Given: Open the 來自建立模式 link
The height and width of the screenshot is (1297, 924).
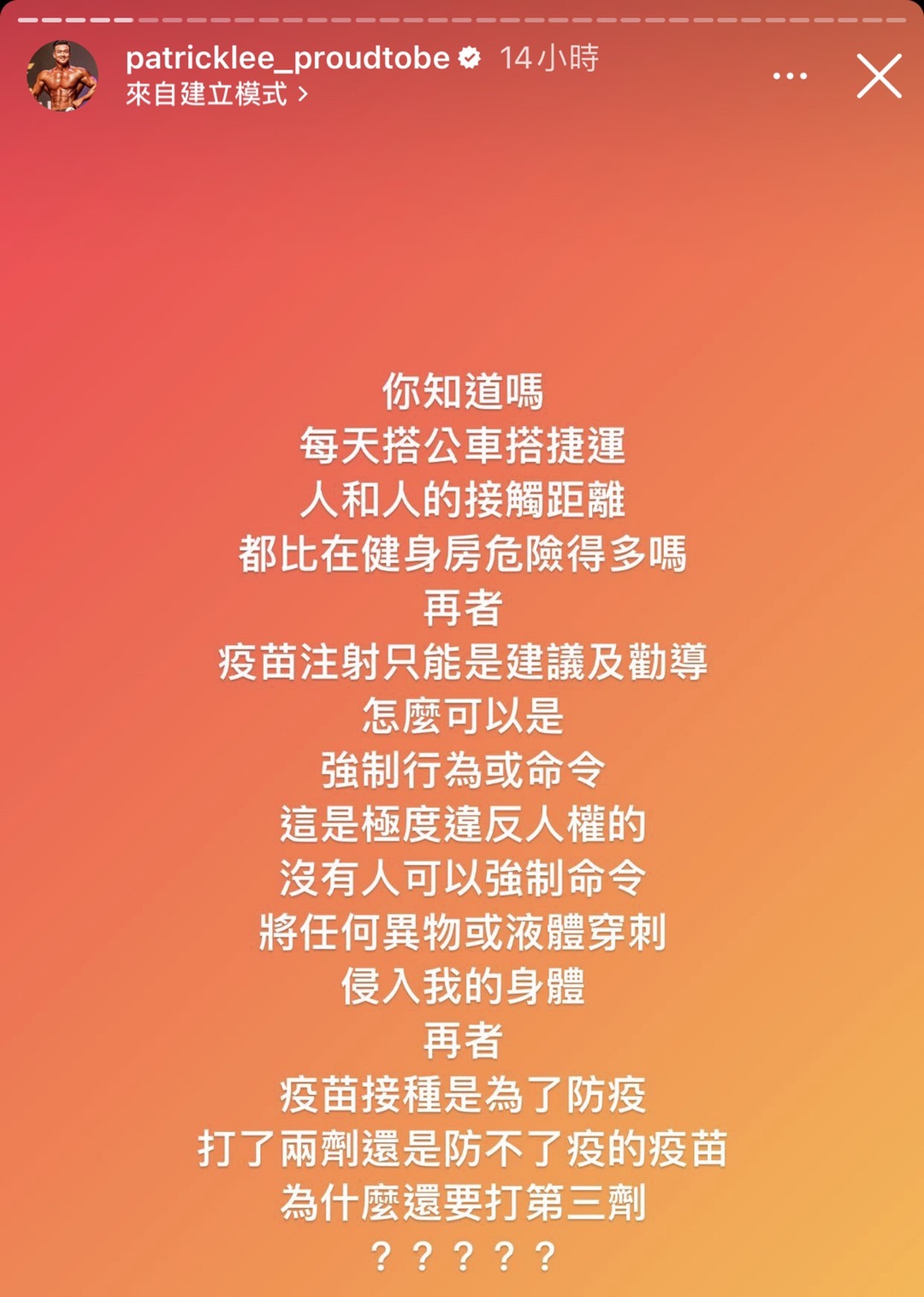Looking at the screenshot, I should pos(216,94).
